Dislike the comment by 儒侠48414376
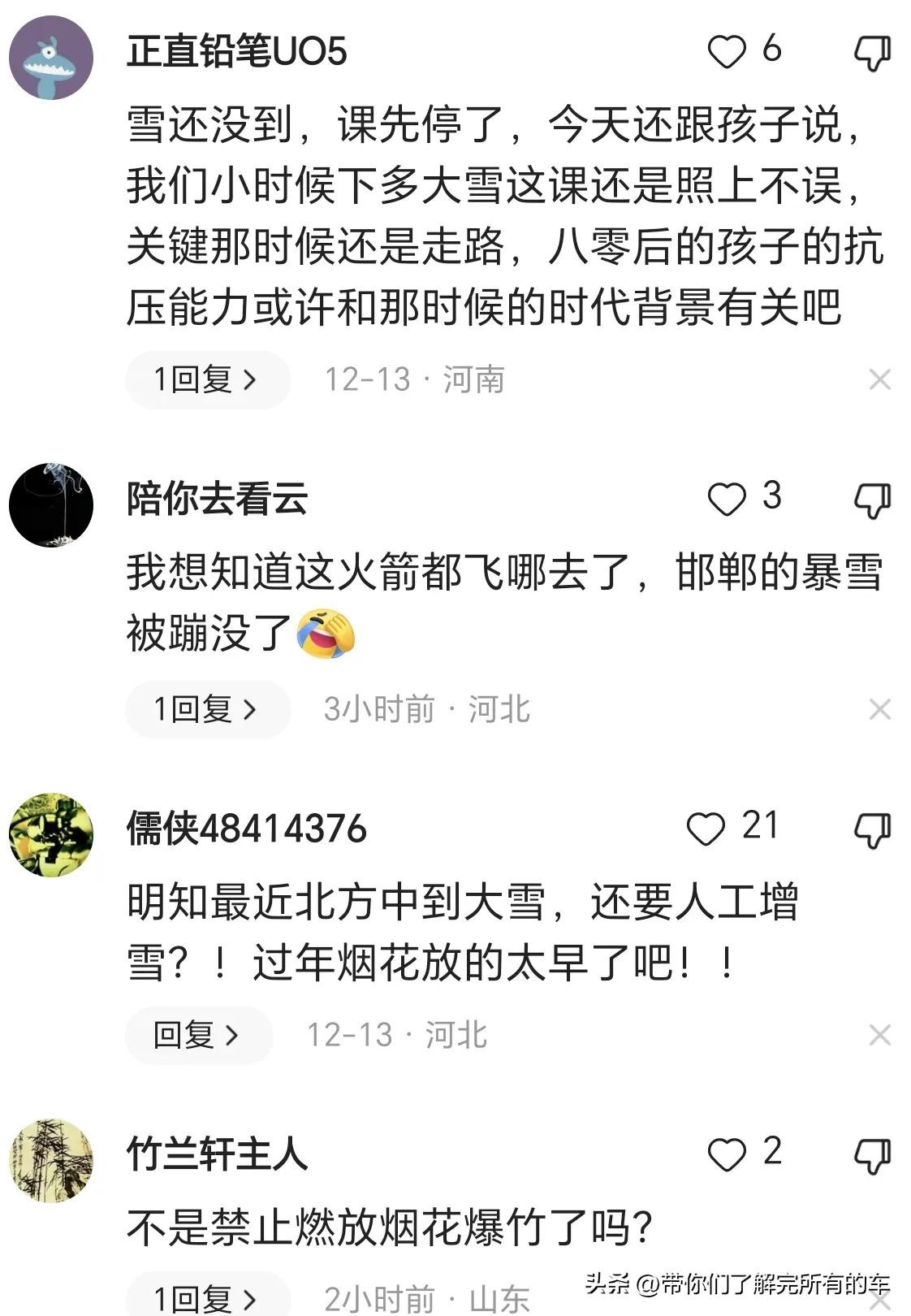911x1316 pixels. pos(873,830)
